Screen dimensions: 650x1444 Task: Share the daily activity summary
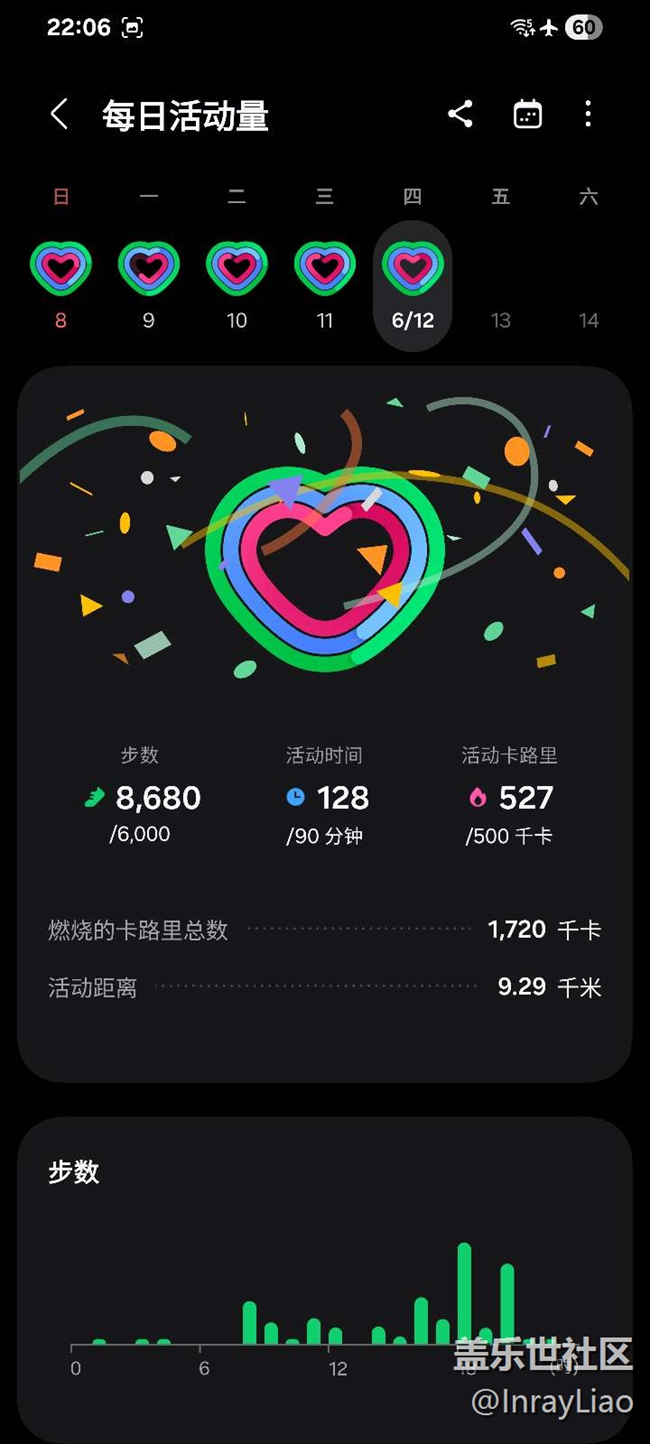click(460, 114)
